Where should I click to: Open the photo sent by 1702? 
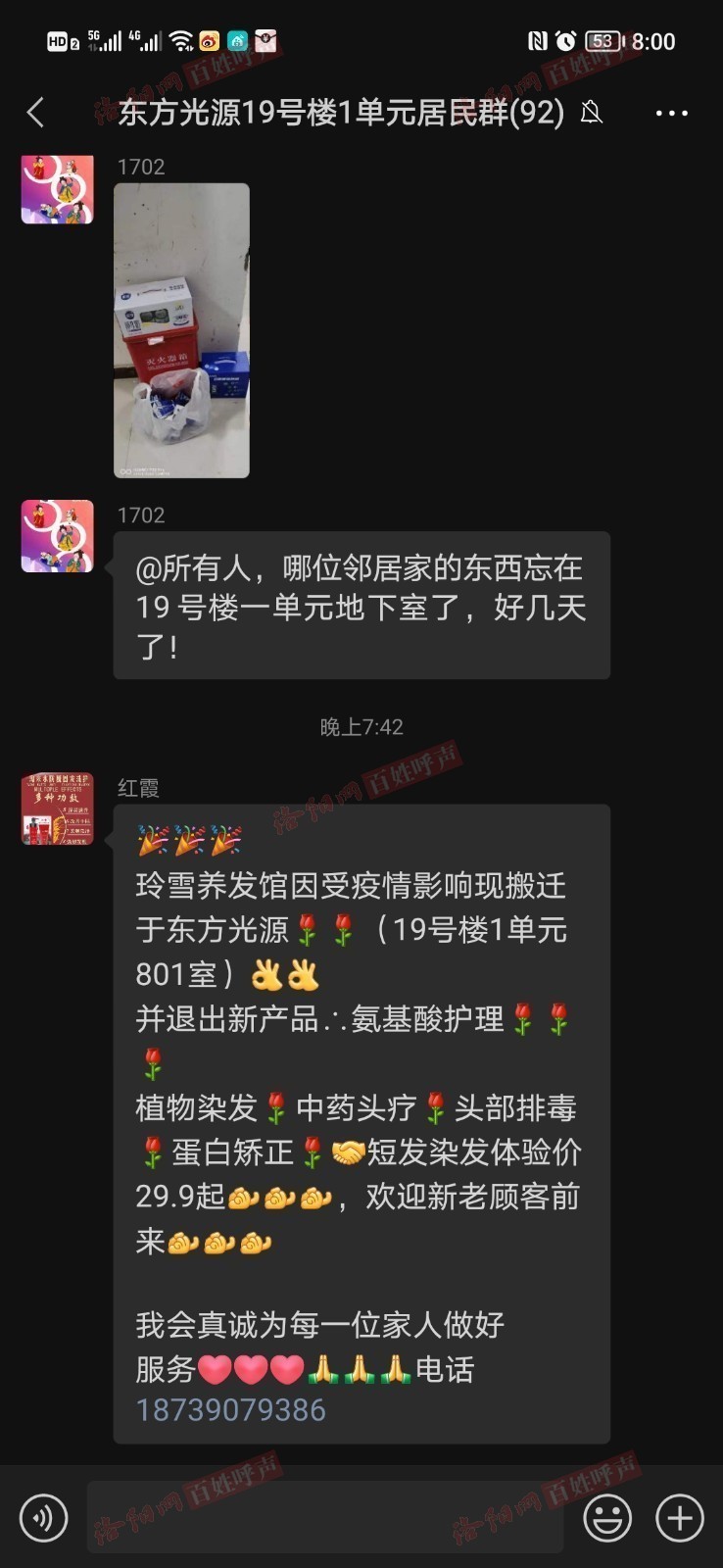click(x=181, y=330)
